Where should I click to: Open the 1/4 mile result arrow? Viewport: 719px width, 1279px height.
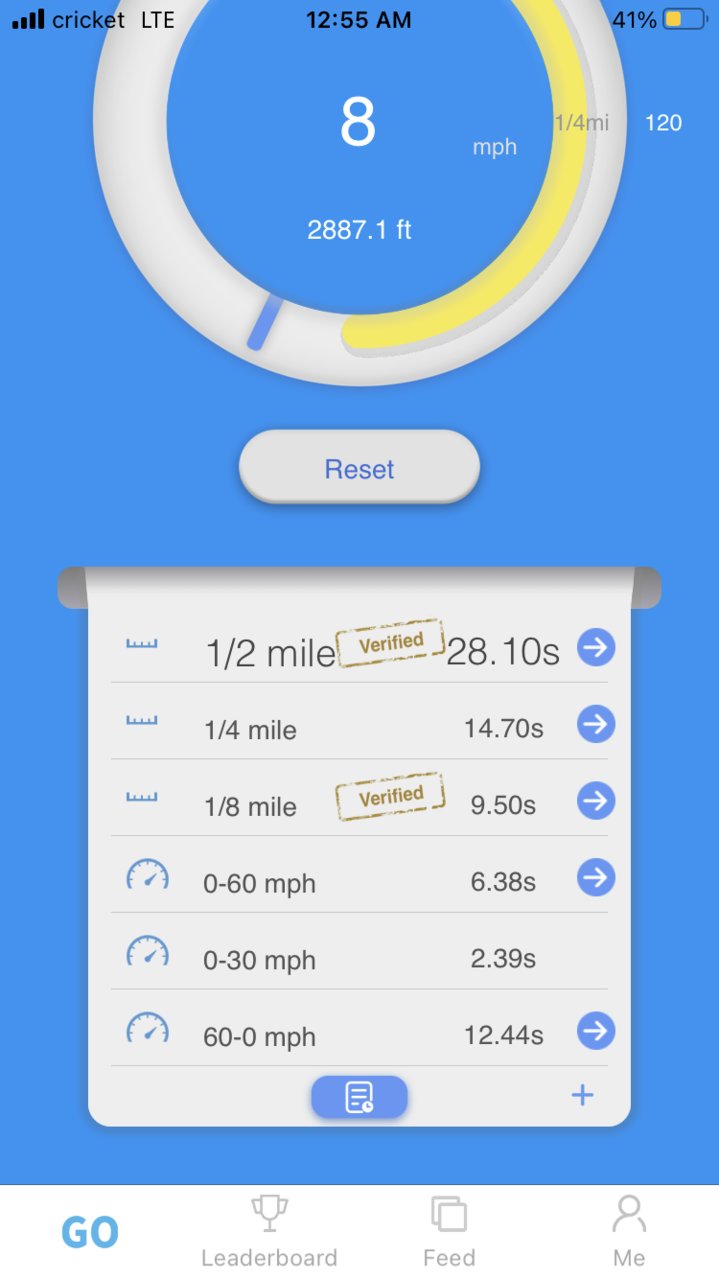(x=596, y=724)
